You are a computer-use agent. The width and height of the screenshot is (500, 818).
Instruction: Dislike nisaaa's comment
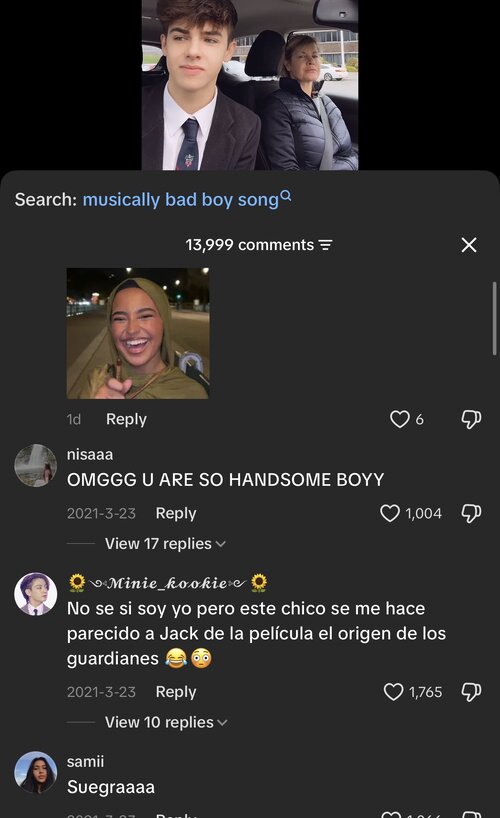coord(471,513)
